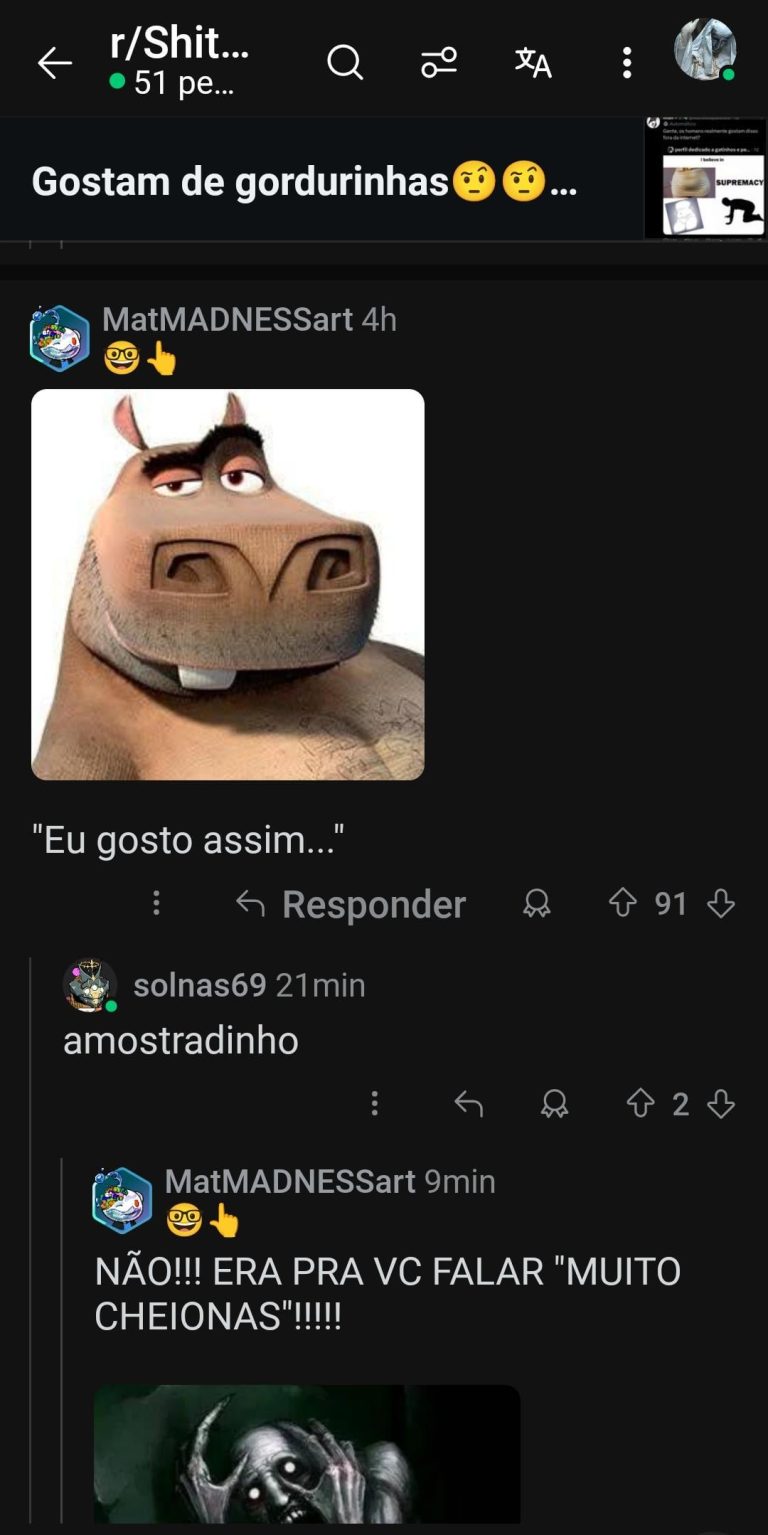Reply to solnas69's "amostradinho" comment
Screen dimensions: 768x1535
[x=468, y=1104]
